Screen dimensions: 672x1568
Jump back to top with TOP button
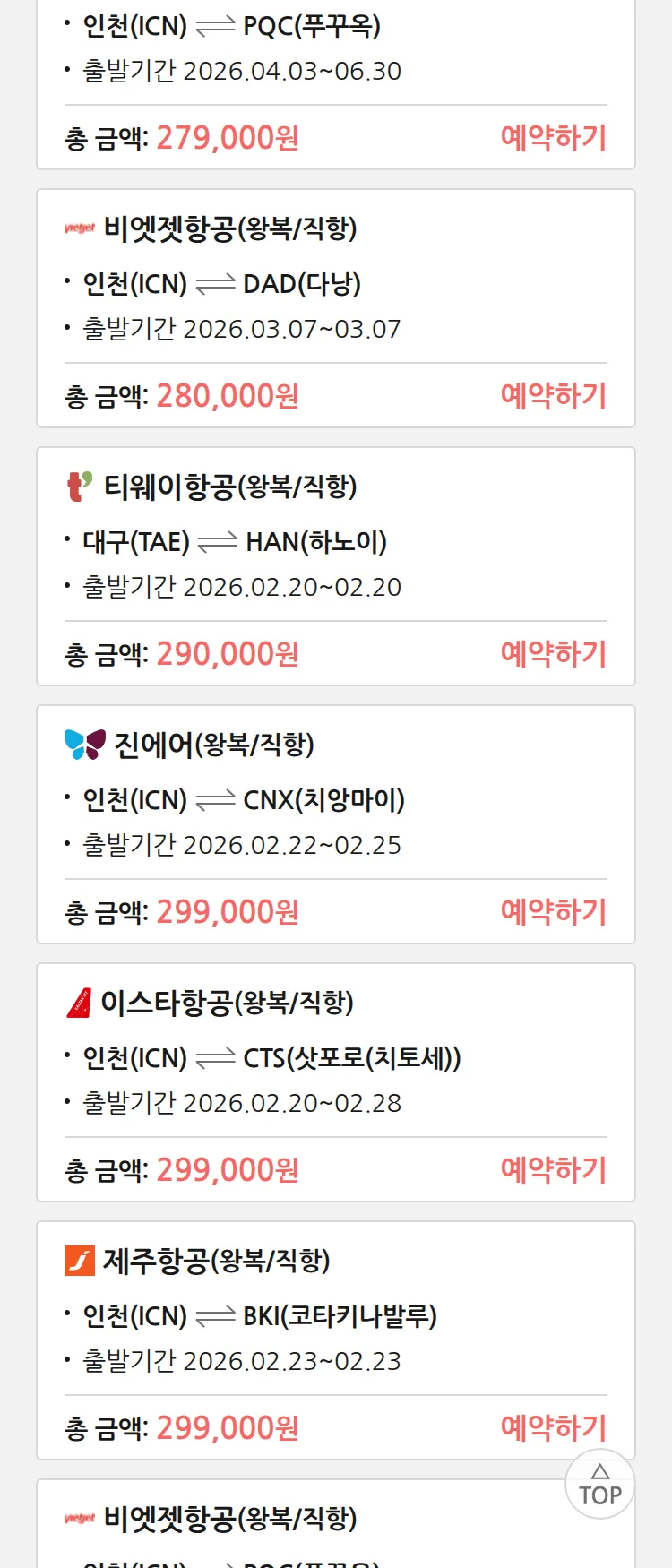[x=599, y=1485]
